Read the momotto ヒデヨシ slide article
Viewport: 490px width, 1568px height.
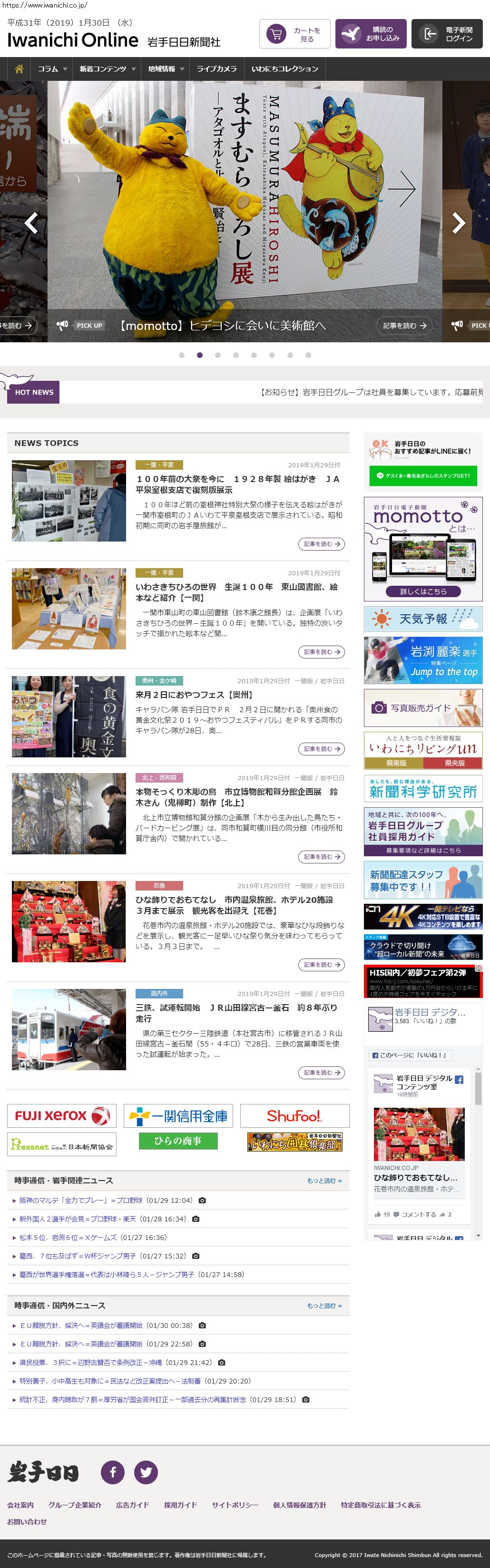pos(404,326)
